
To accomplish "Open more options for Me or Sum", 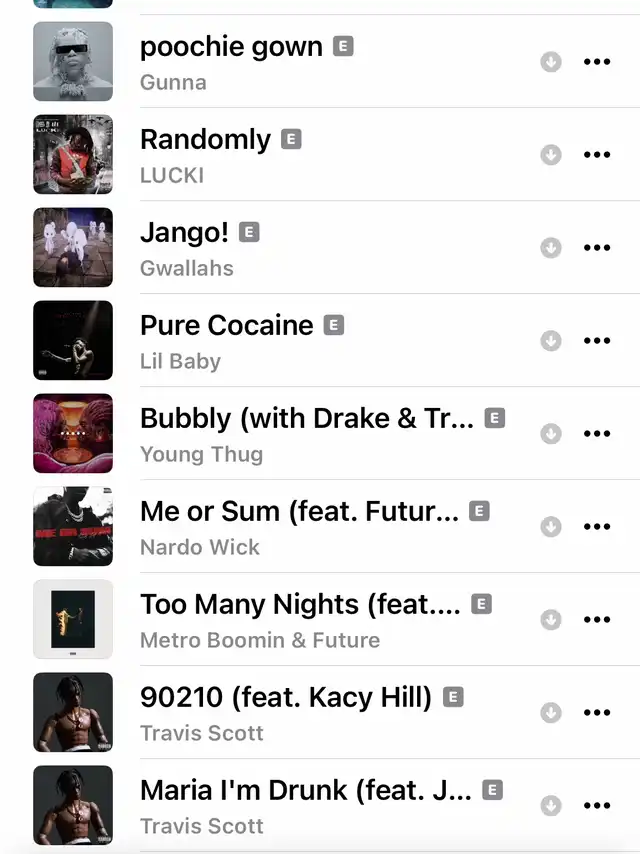I will coord(596,527).
